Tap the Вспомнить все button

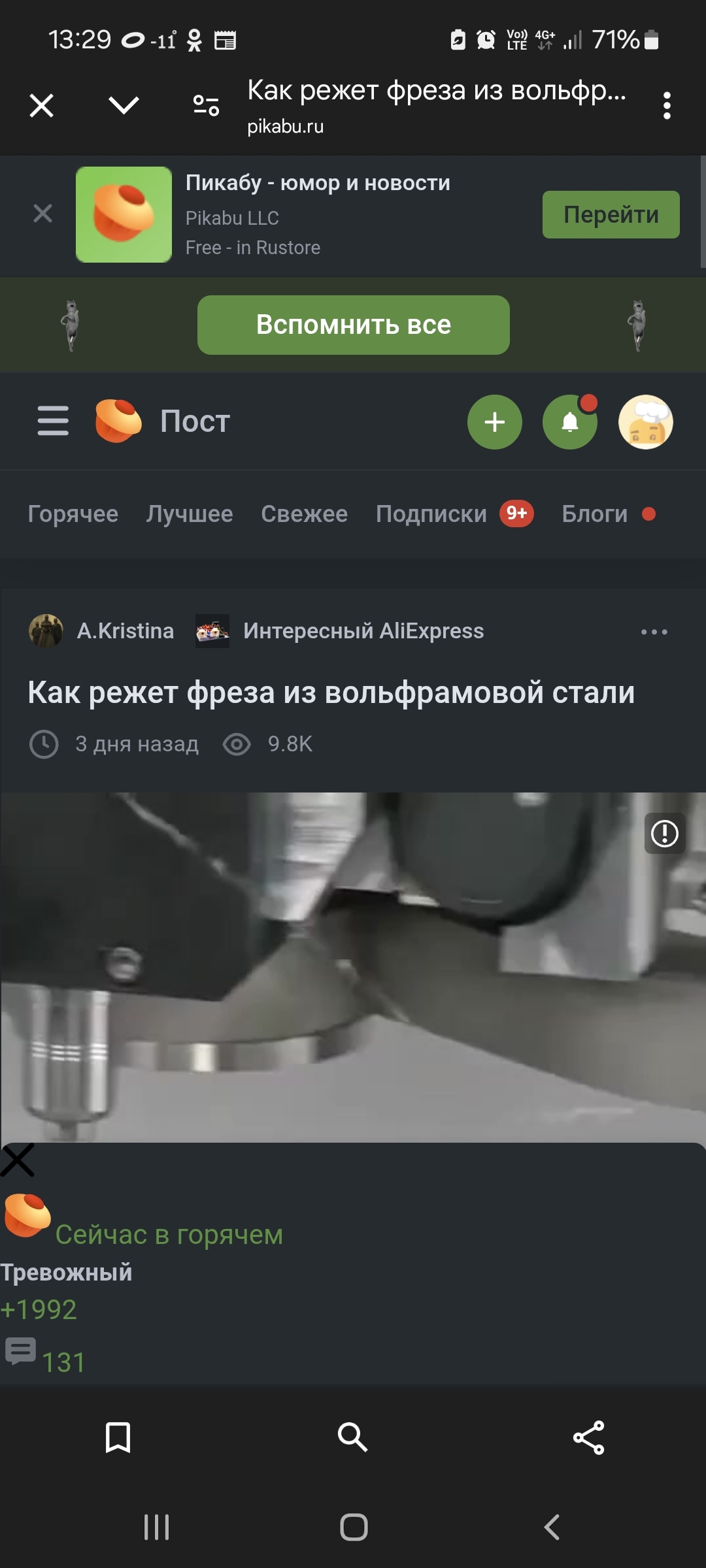353,325
